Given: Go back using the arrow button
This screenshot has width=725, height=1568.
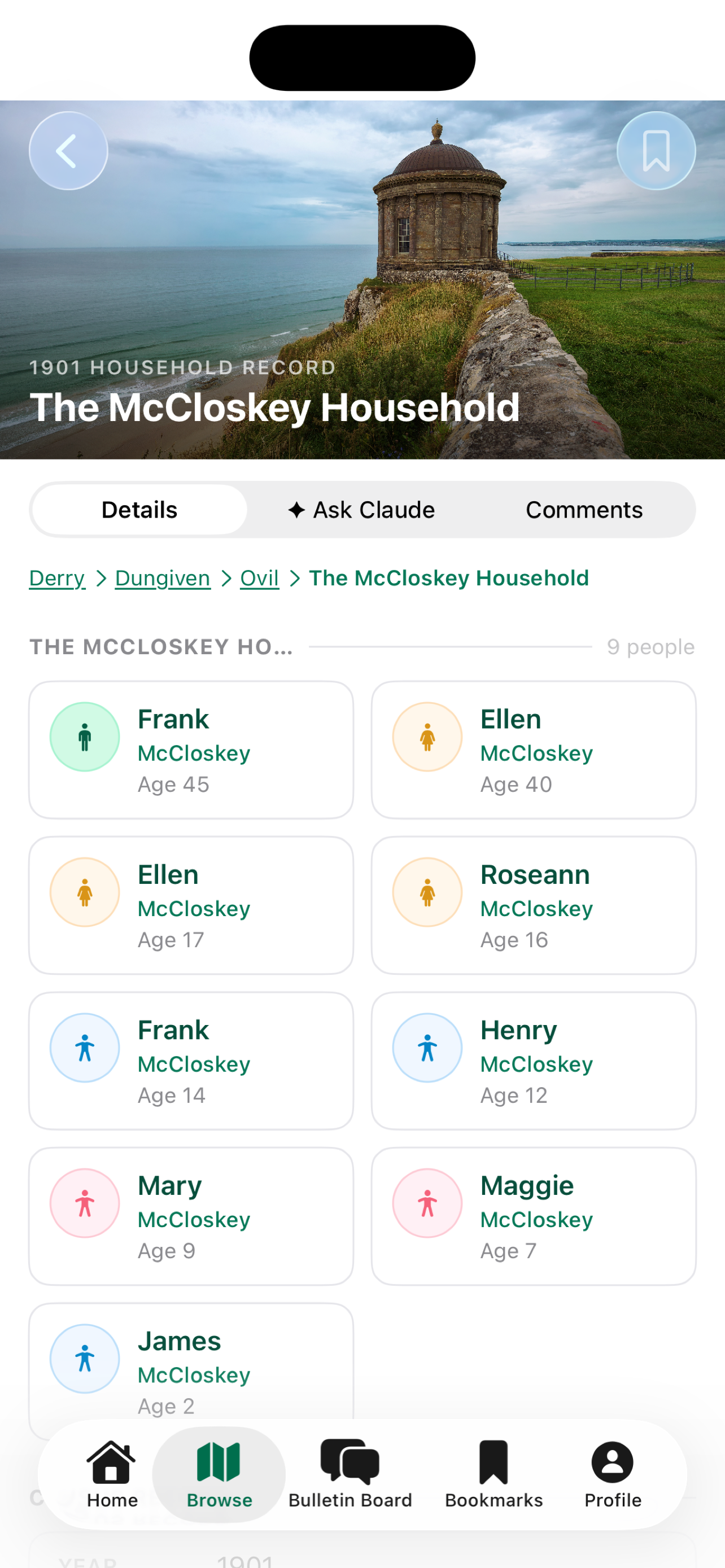Looking at the screenshot, I should coord(68,150).
